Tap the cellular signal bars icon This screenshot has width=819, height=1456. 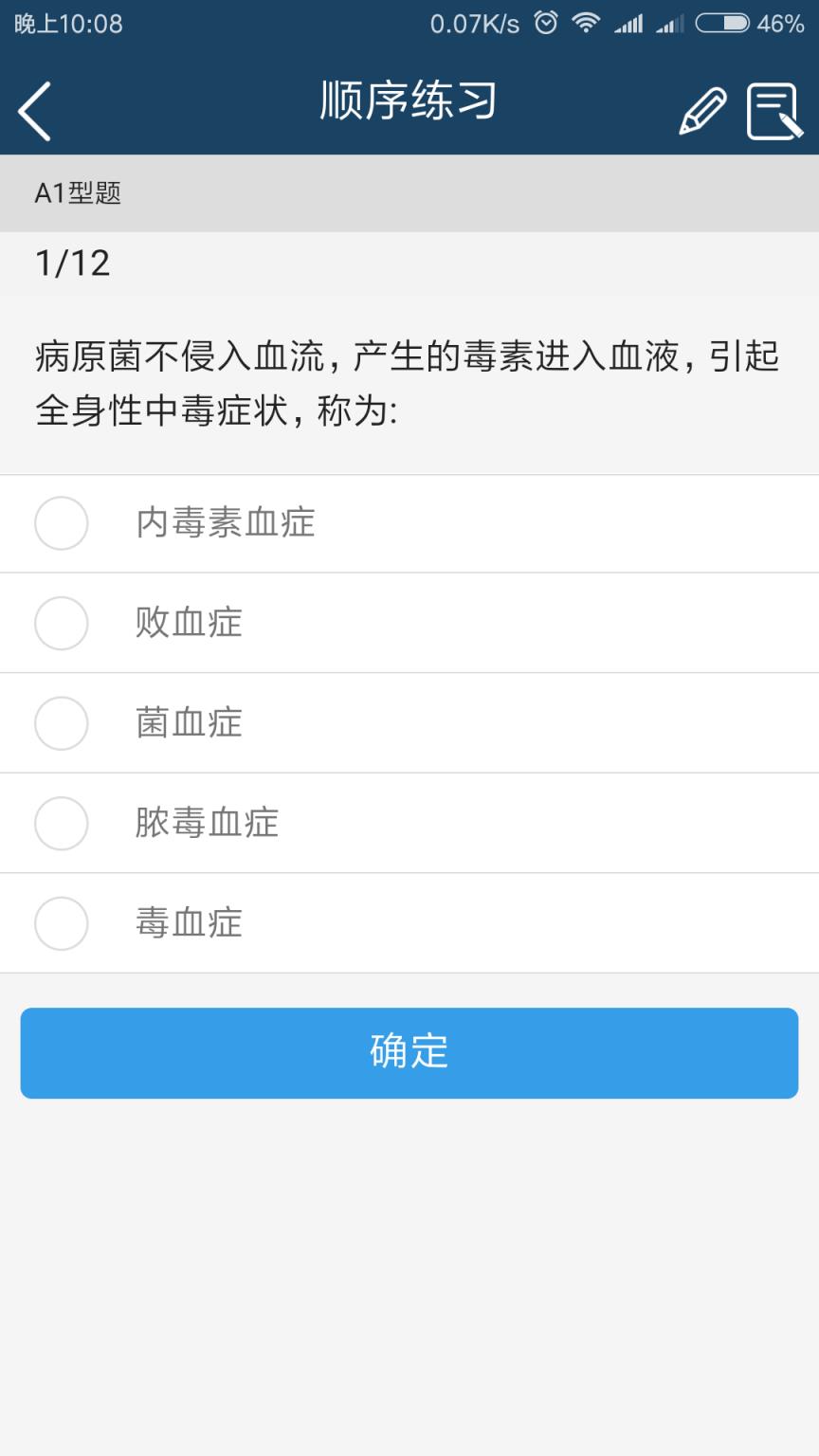[x=629, y=25]
